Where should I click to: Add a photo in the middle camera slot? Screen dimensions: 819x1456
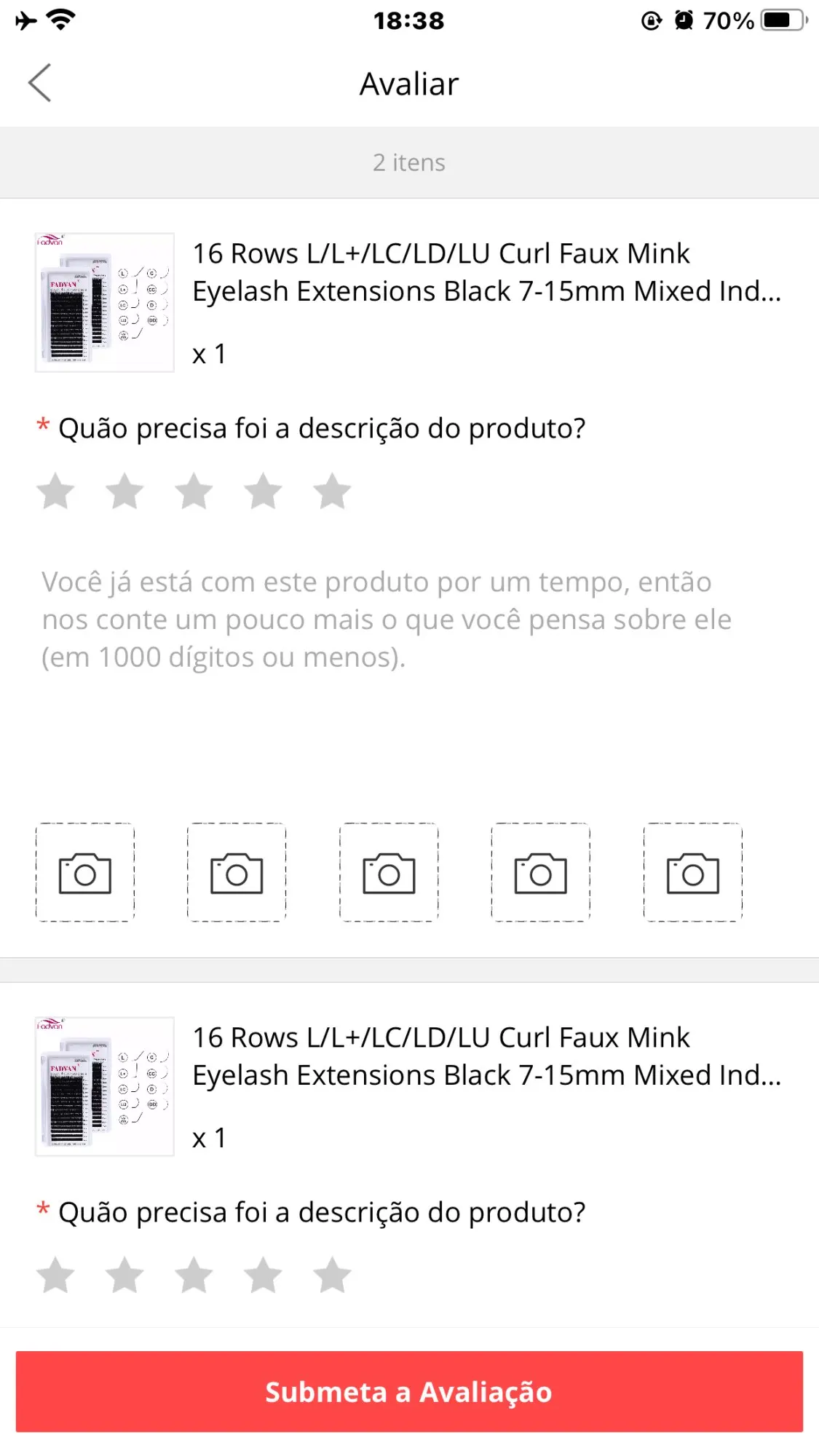pyautogui.click(x=389, y=873)
